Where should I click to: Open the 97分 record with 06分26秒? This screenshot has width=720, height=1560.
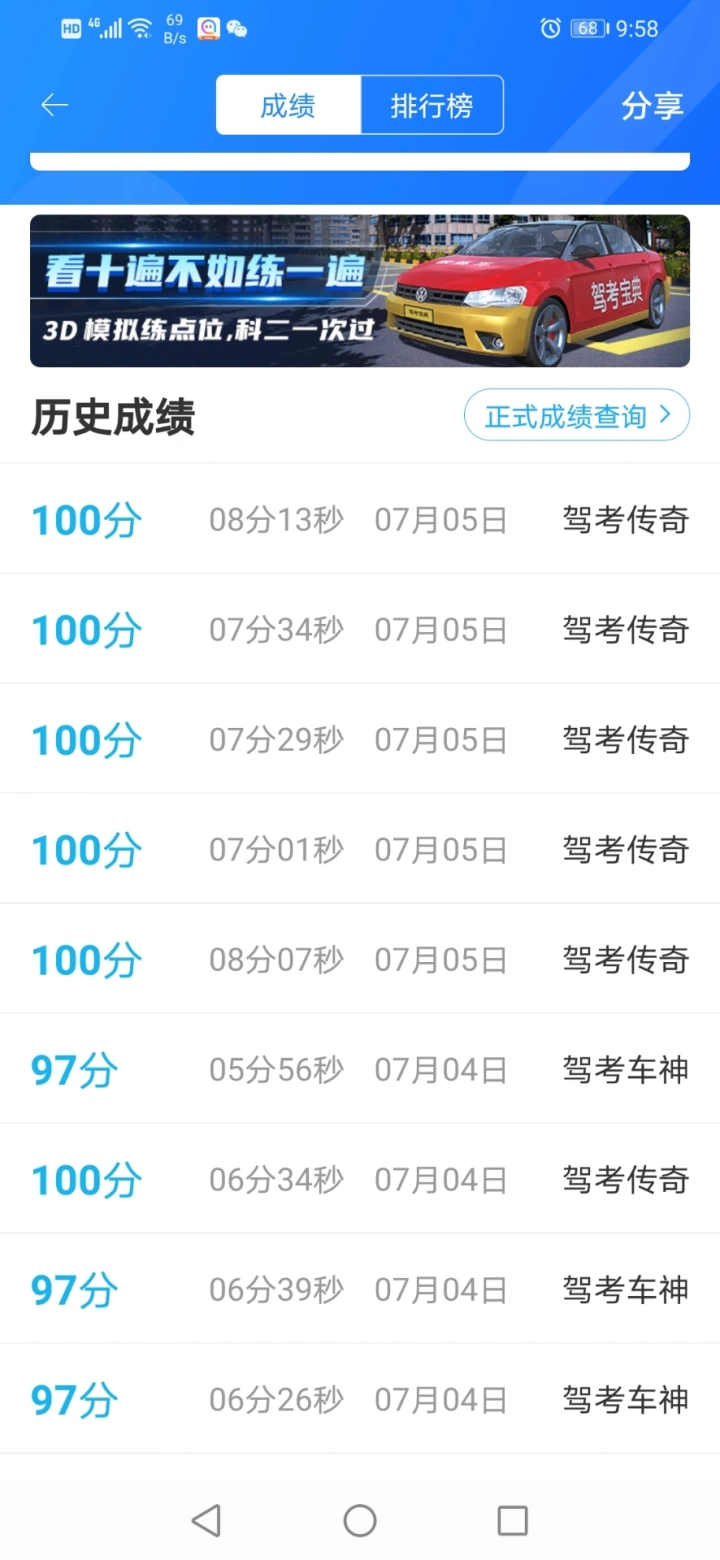point(360,1399)
